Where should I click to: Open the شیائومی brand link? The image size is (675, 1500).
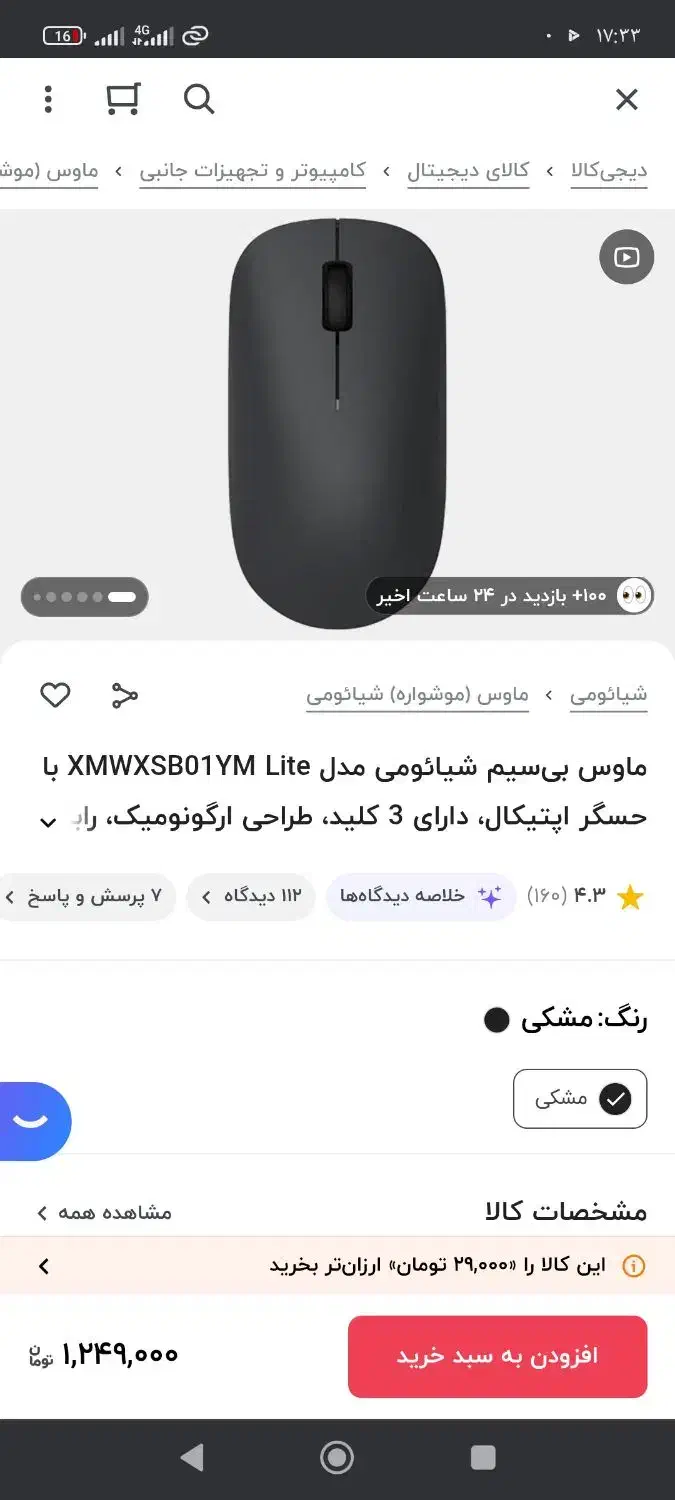pyautogui.click(x=608, y=695)
